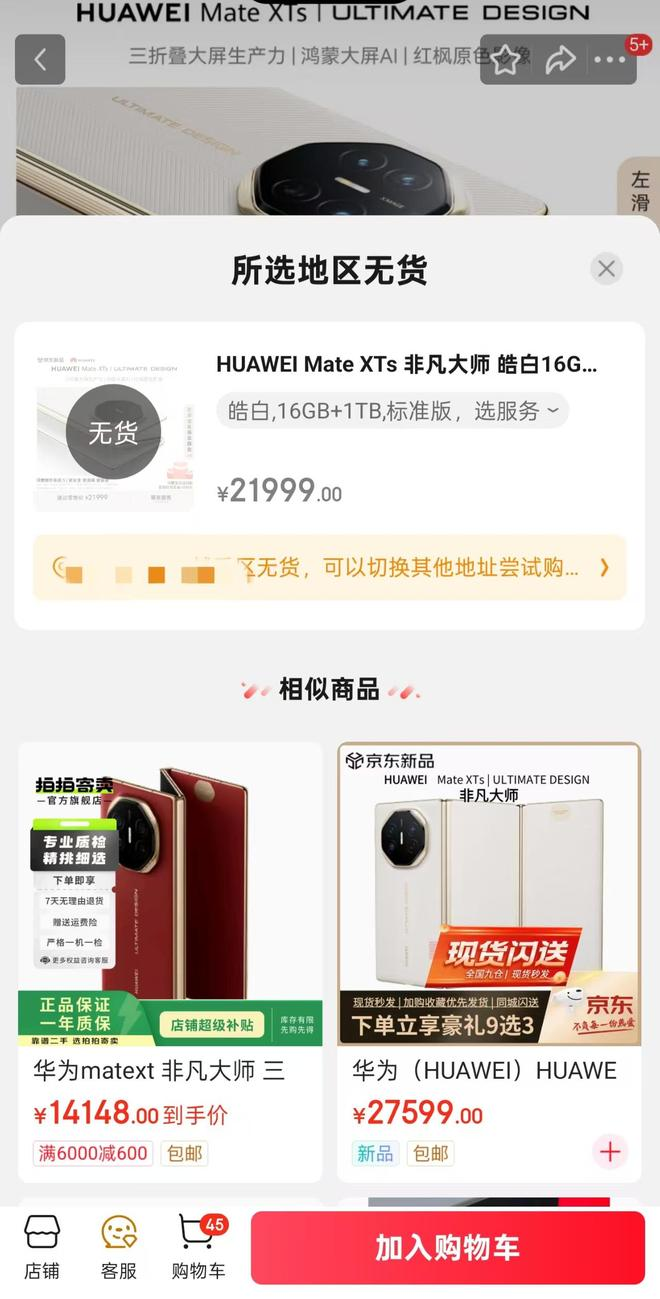Expand the 皓白,16GB+1TB spec selector
The height and width of the screenshot is (1299, 660).
(393, 410)
